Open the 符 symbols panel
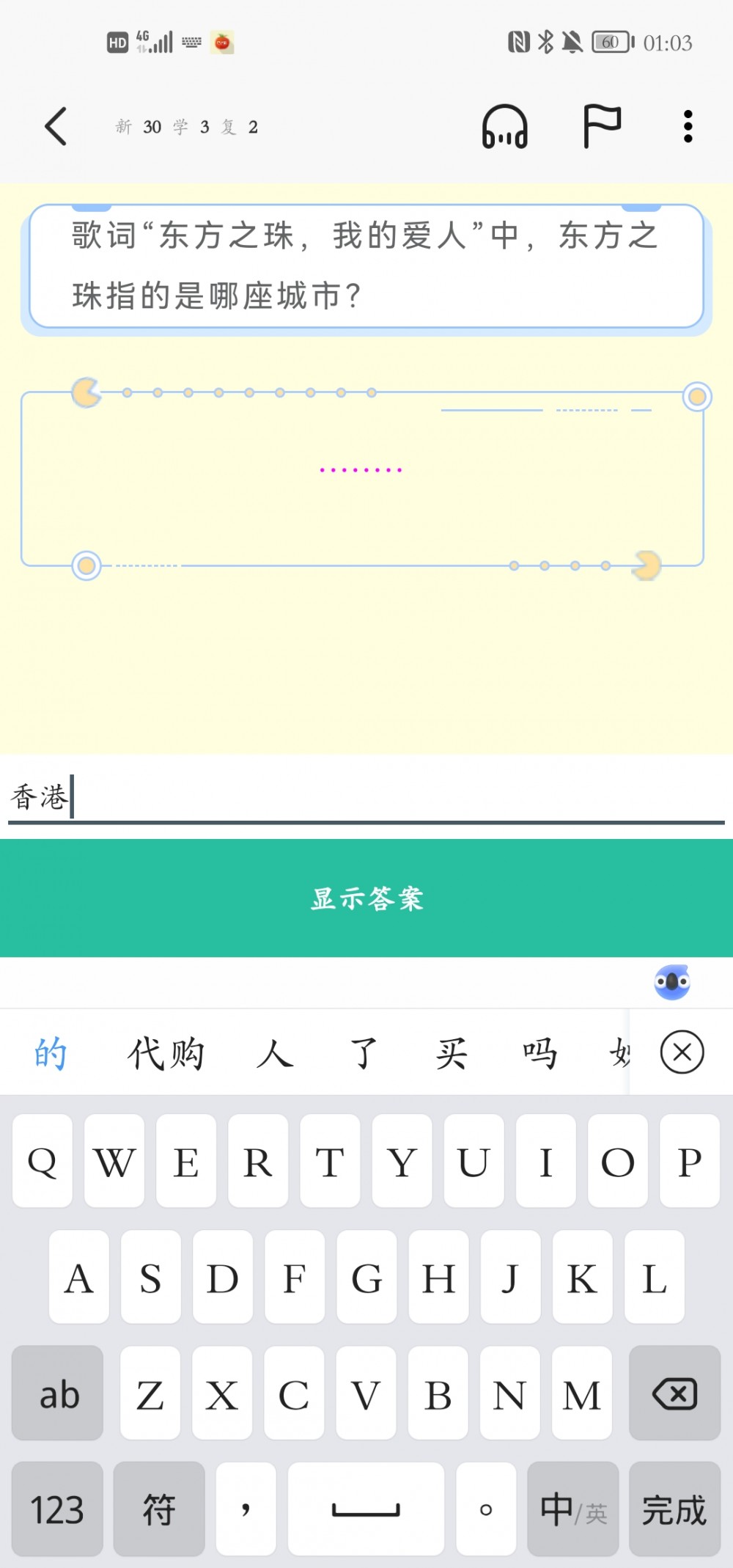Image resolution: width=733 pixels, height=1568 pixels. pos(159,1509)
